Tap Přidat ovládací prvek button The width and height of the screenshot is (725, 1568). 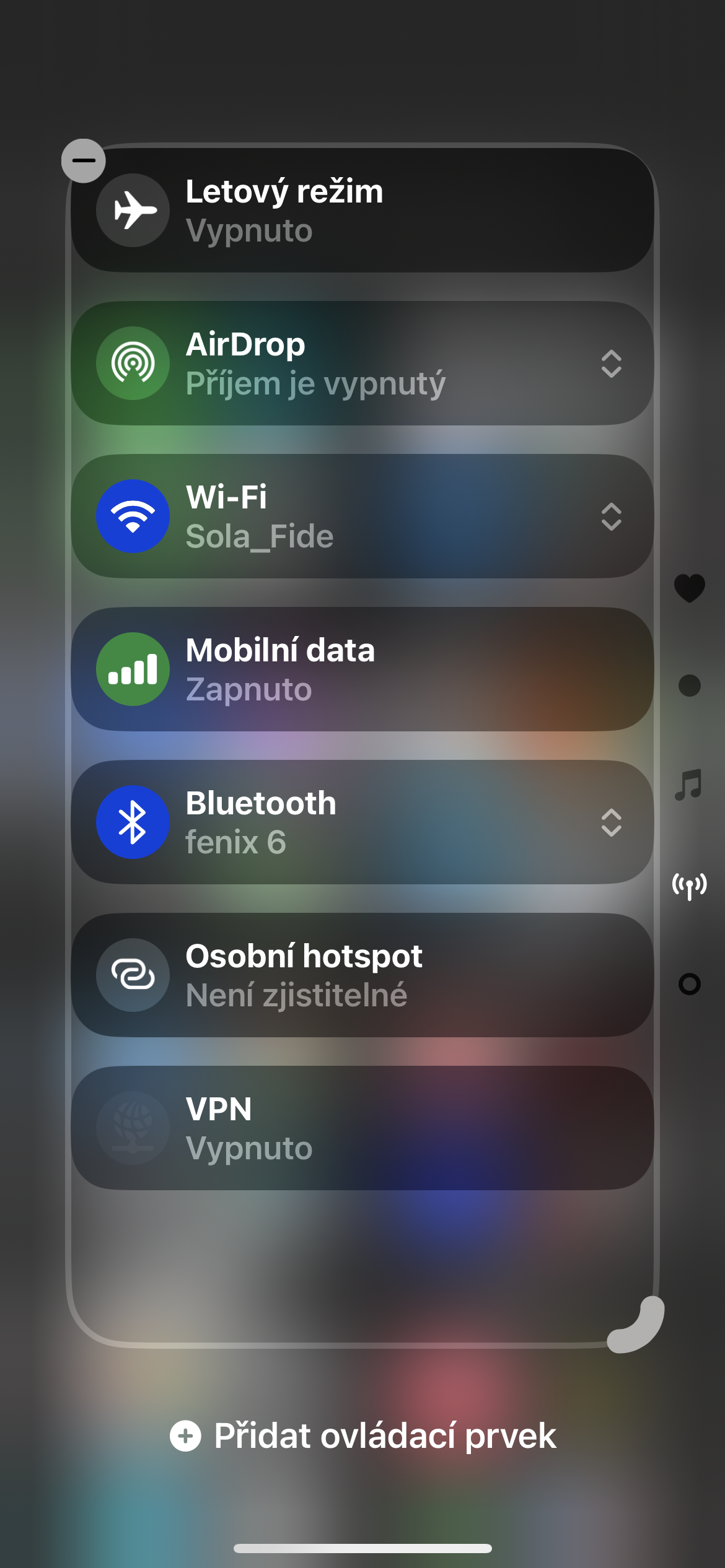pyautogui.click(x=363, y=1435)
